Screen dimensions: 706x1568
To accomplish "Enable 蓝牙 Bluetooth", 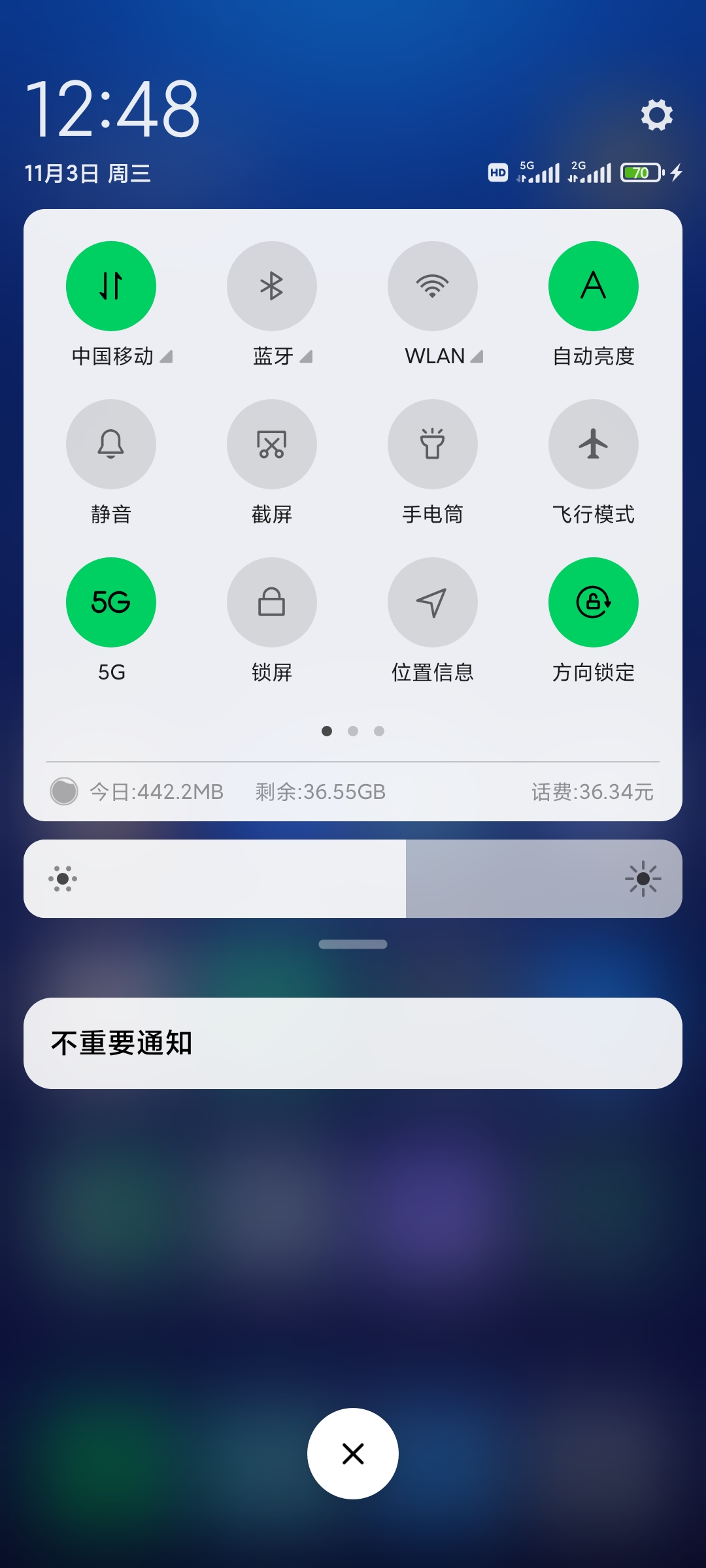I will [x=272, y=286].
